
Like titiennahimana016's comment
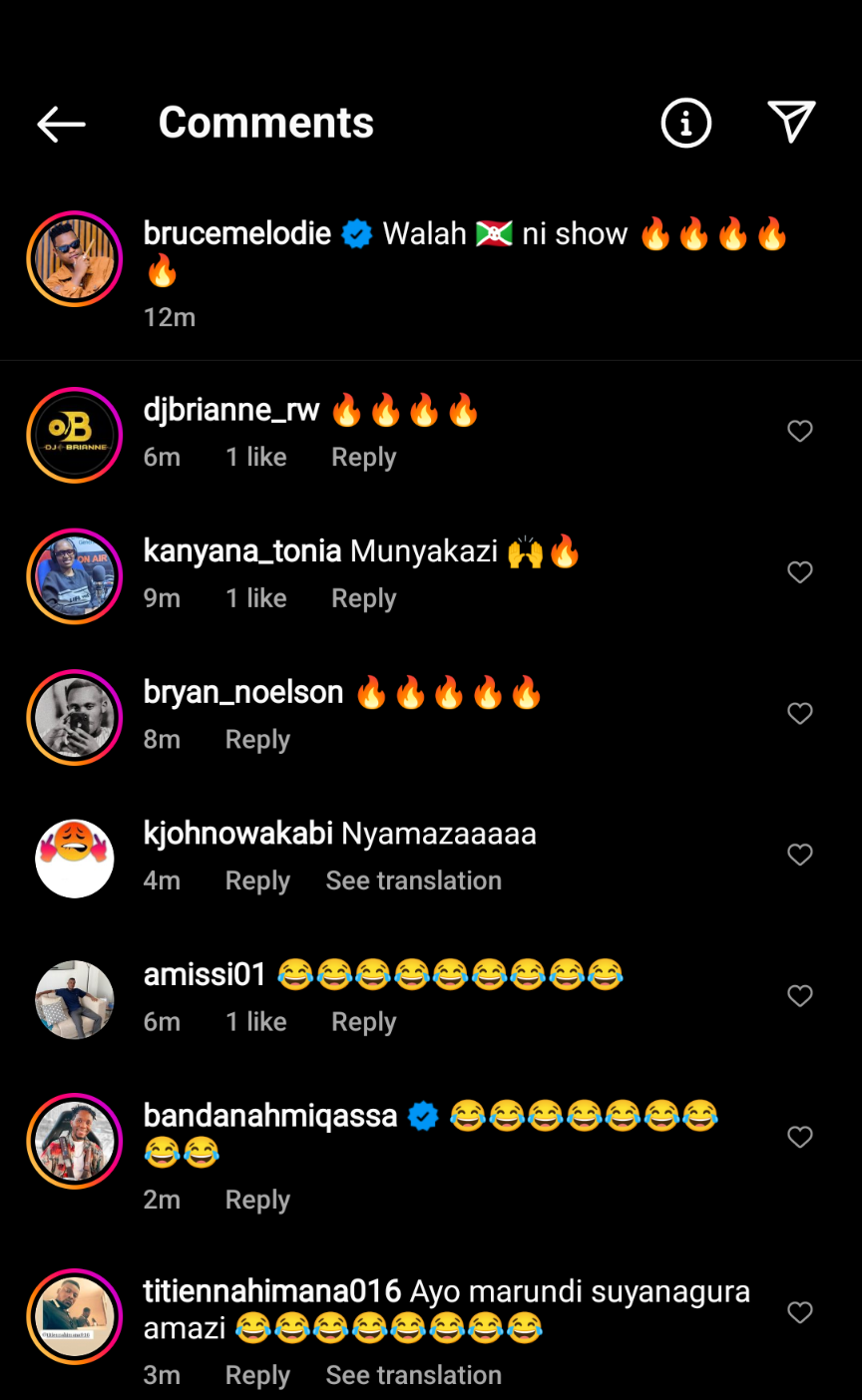click(800, 1313)
